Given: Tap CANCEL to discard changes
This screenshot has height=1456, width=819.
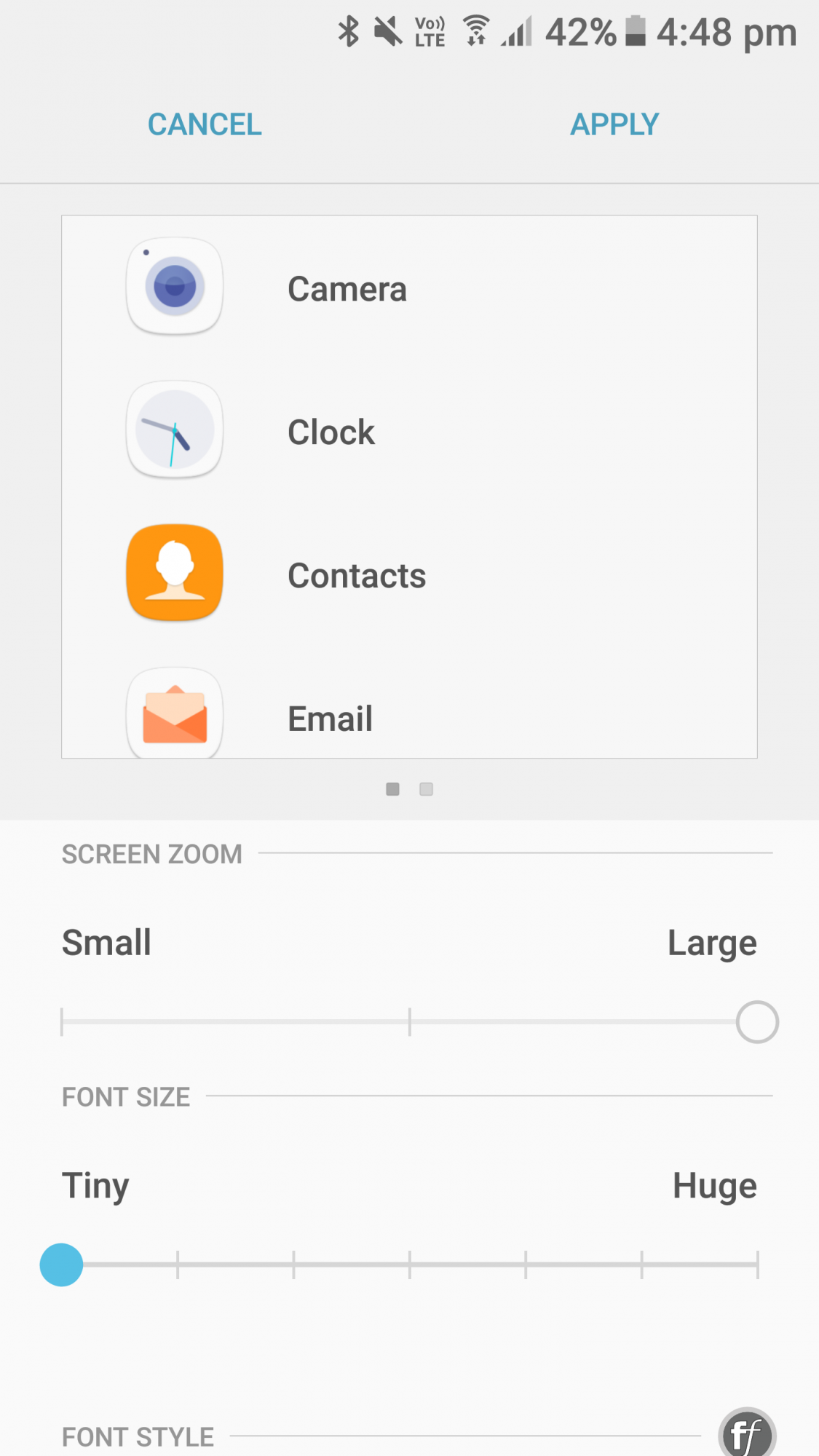Looking at the screenshot, I should pos(205,124).
